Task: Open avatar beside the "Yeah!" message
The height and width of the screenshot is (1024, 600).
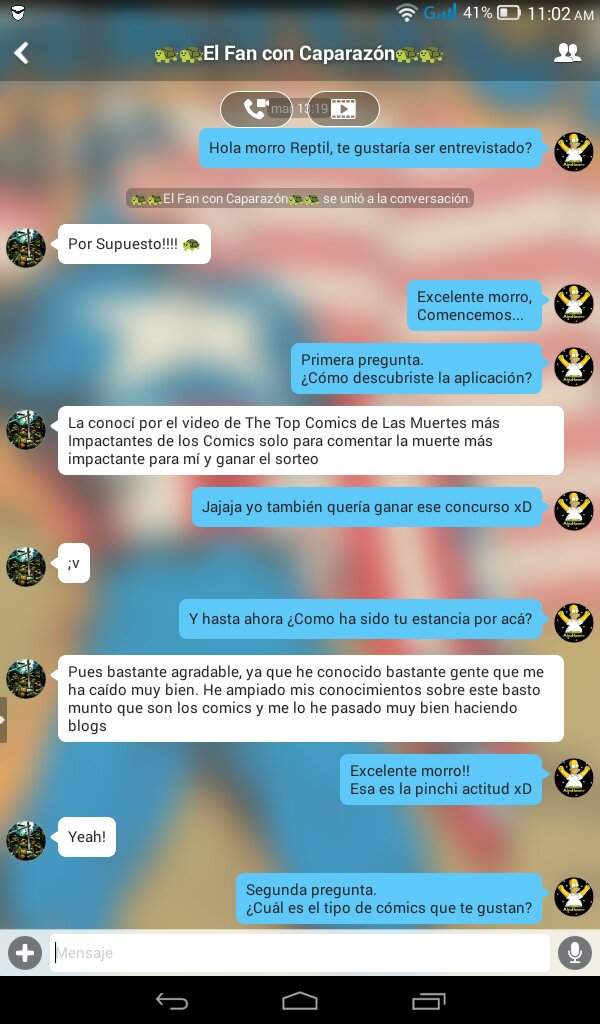Action: click(x=26, y=840)
